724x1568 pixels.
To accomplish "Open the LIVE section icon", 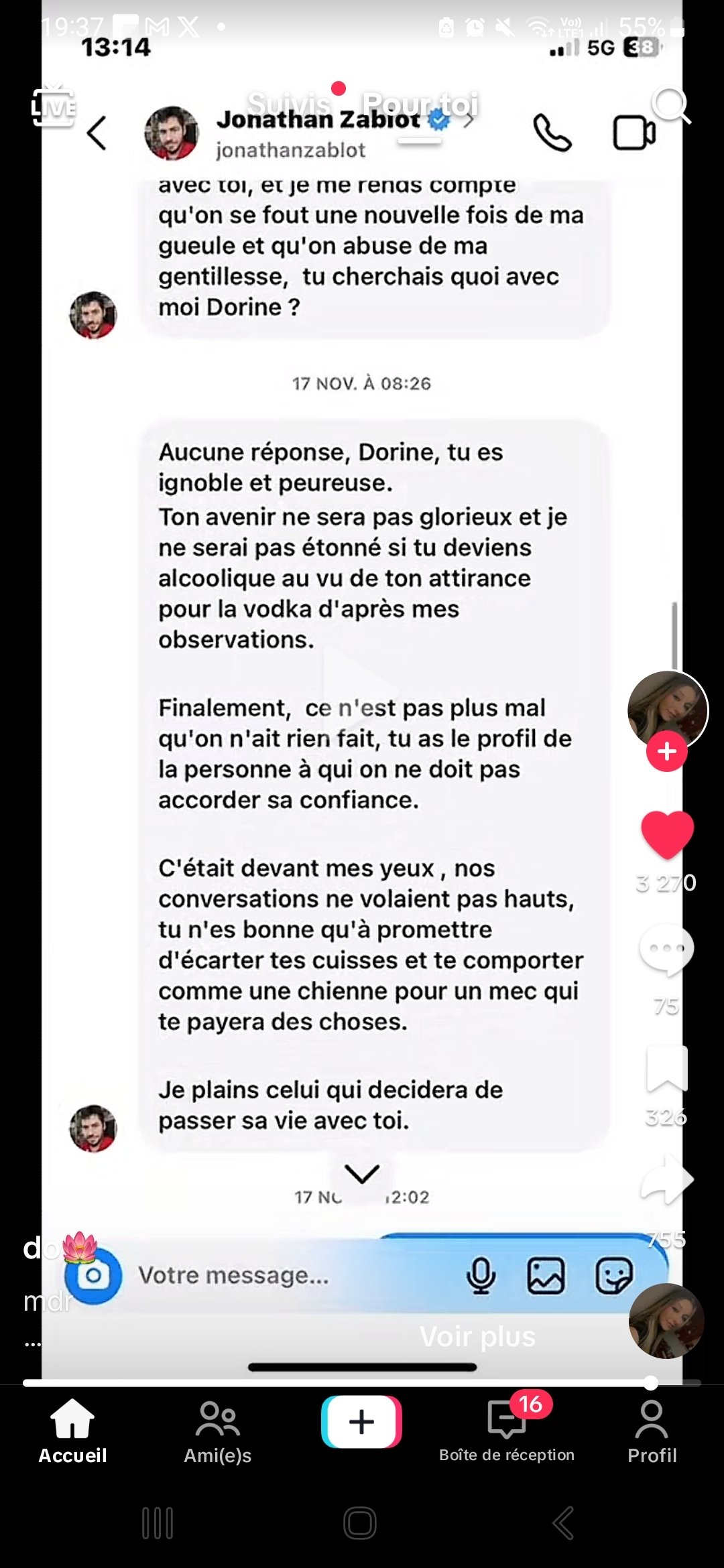I will [x=53, y=107].
